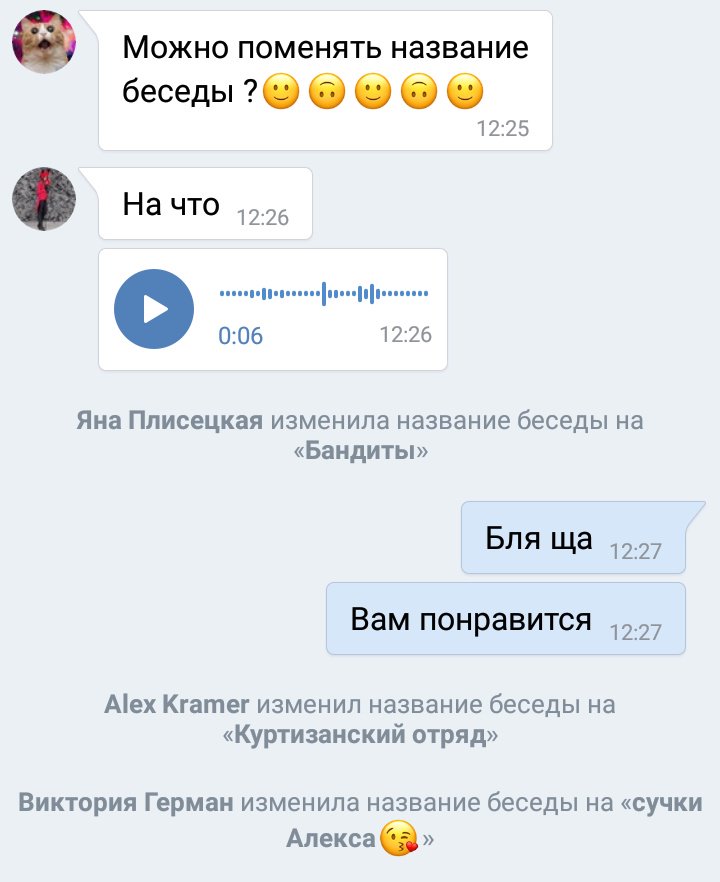Open avatar of the user asking about the chat name
The height and width of the screenshot is (882, 720).
(x=43, y=42)
